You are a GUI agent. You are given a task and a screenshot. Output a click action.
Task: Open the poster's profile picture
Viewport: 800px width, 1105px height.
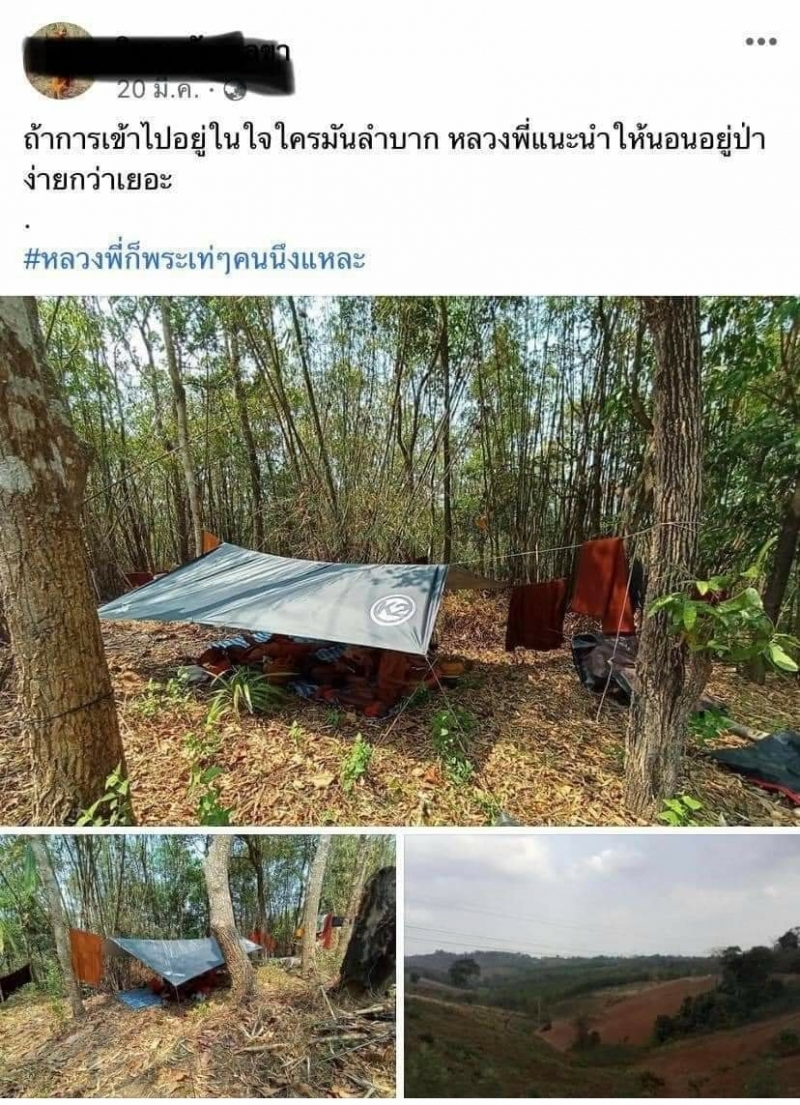point(59,60)
